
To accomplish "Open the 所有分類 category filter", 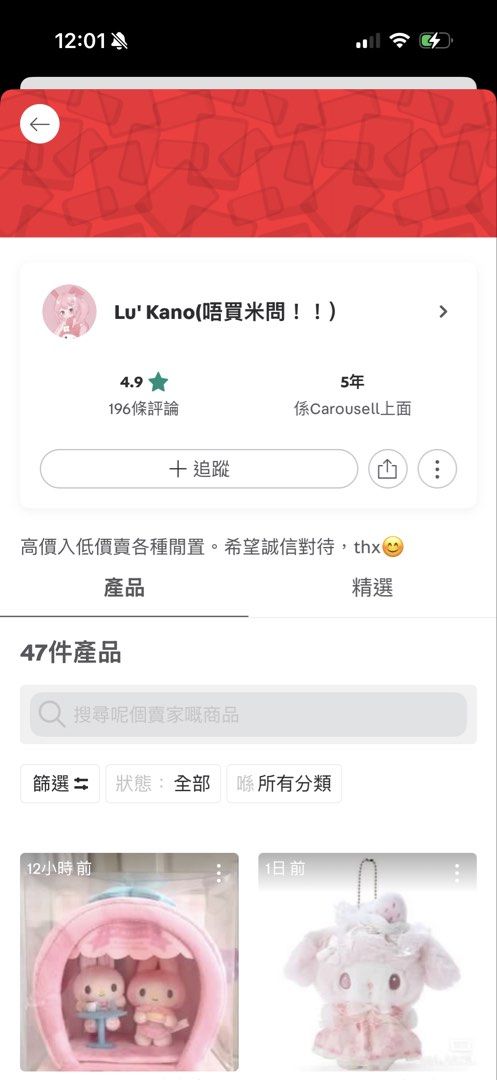I will click(x=284, y=784).
